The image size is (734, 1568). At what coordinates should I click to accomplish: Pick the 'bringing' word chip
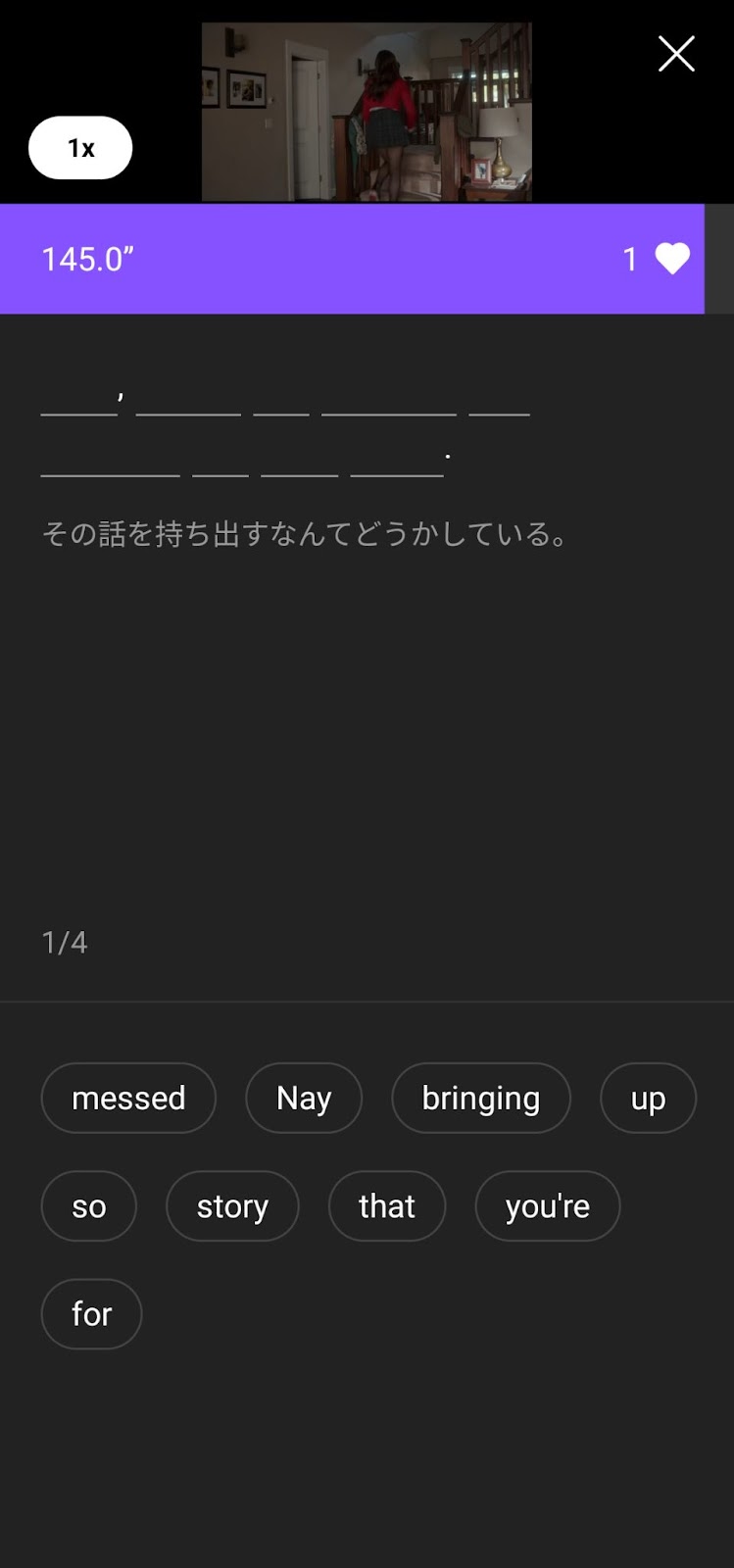pos(481,1098)
